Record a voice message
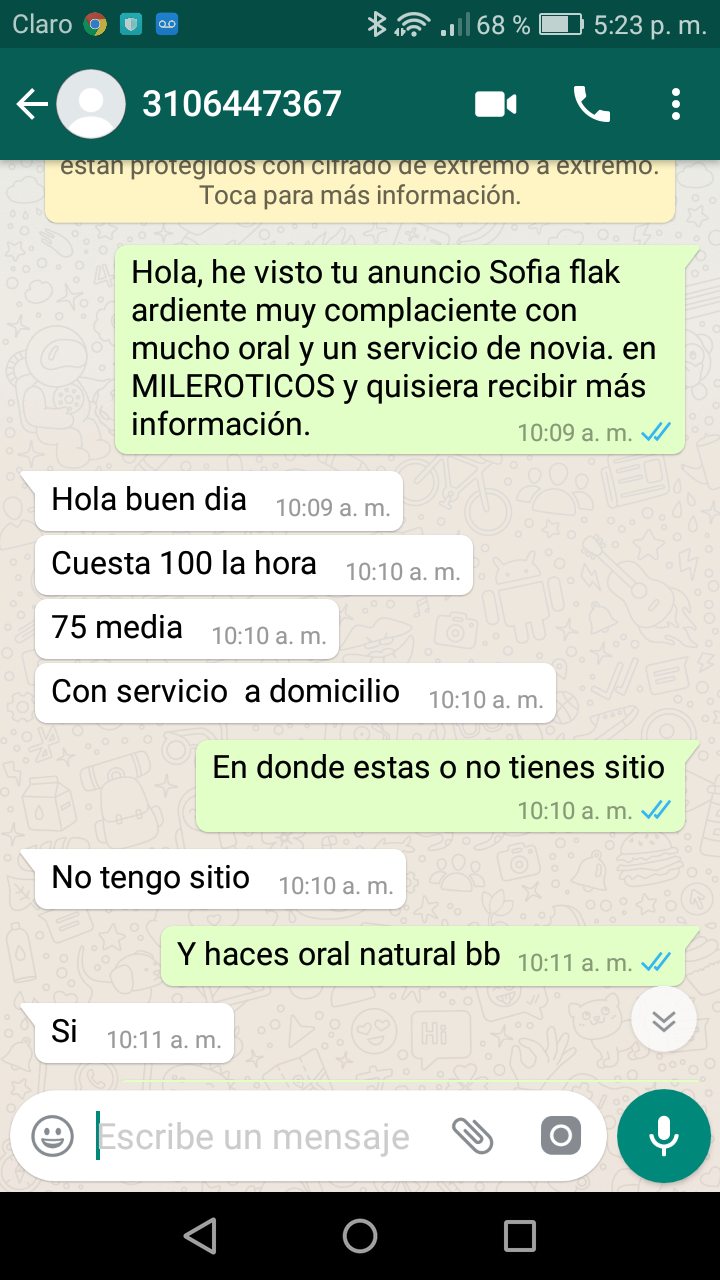This screenshot has width=720, height=1280. 663,1136
